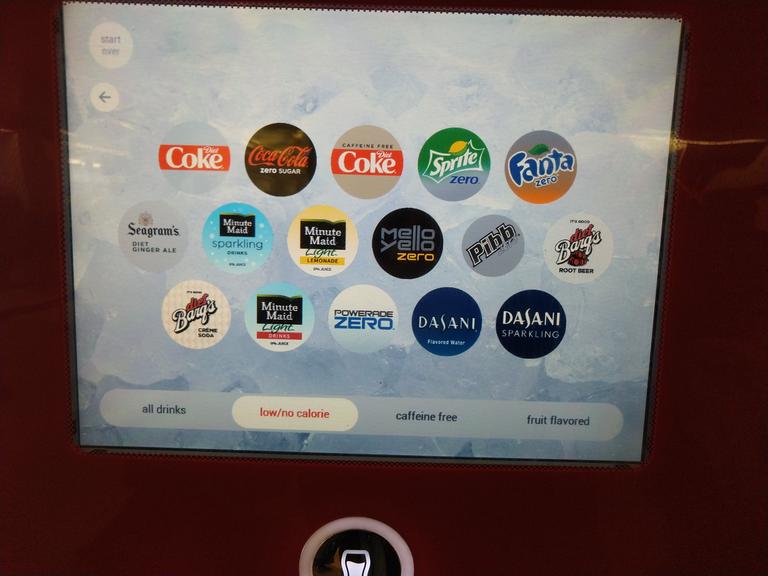Select Diet Barq's Root Beer

[x=578, y=248]
